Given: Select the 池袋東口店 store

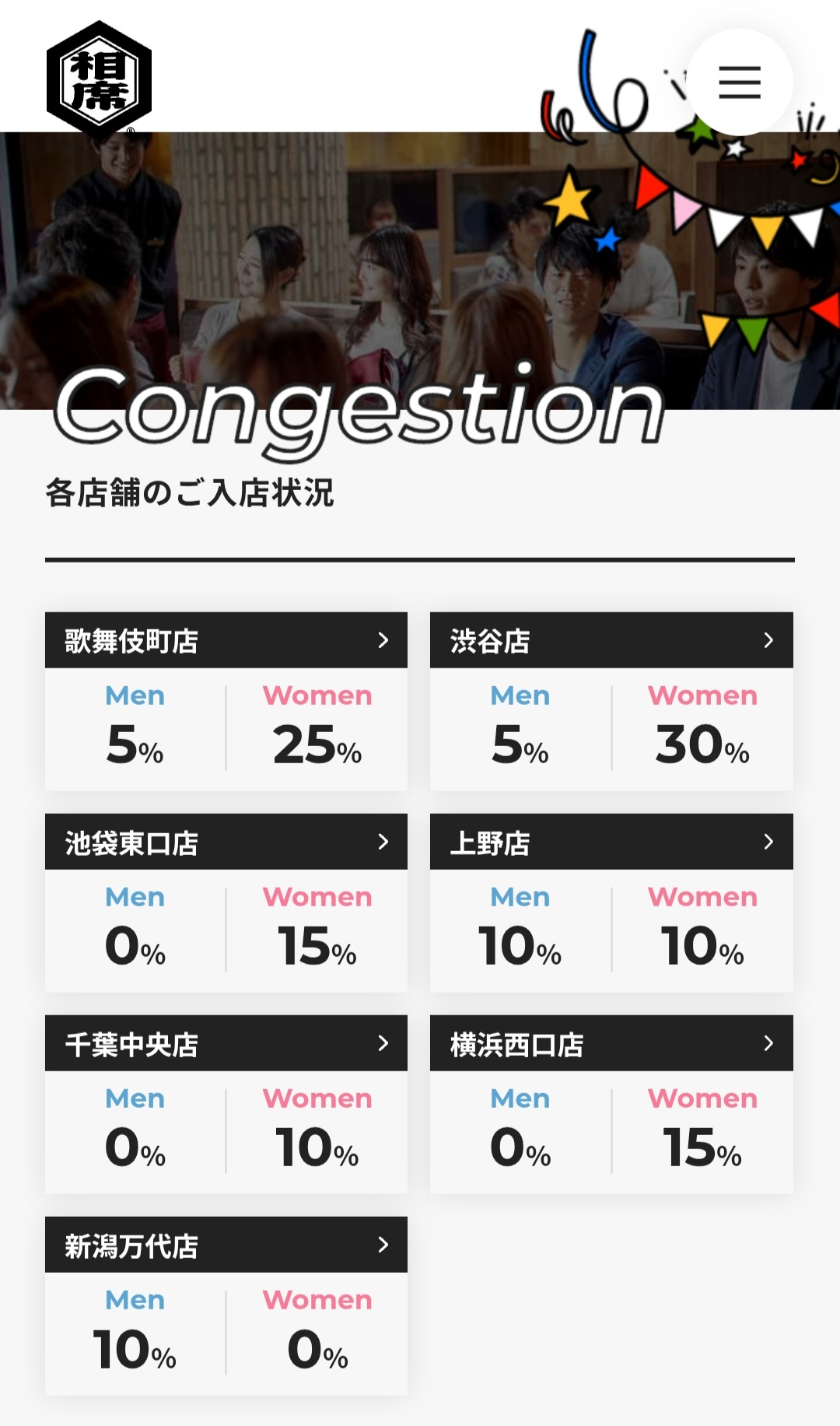Looking at the screenshot, I should click(226, 843).
